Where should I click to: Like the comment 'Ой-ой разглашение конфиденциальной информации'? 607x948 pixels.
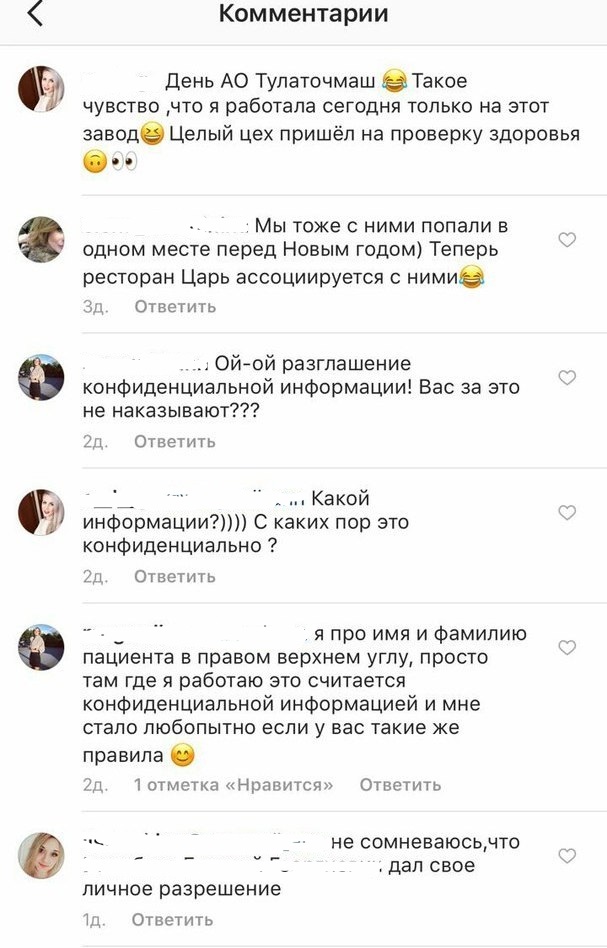567,378
